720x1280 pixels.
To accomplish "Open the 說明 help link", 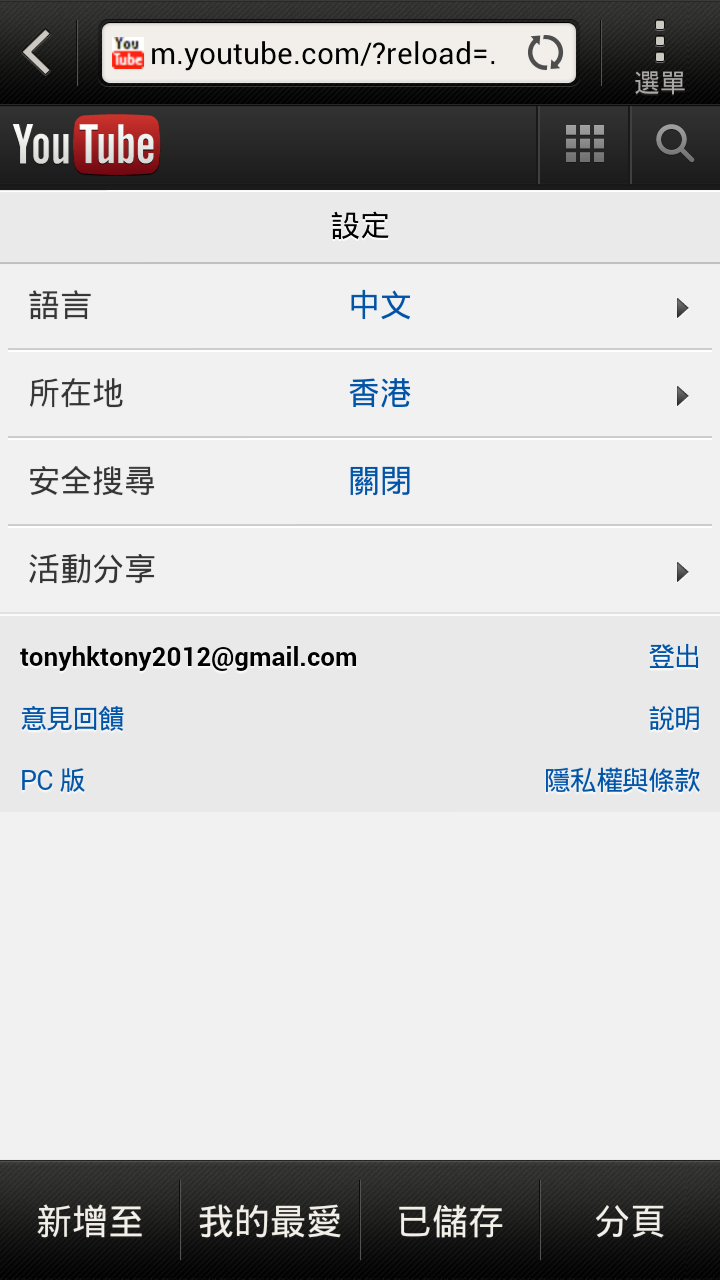I will point(674,719).
